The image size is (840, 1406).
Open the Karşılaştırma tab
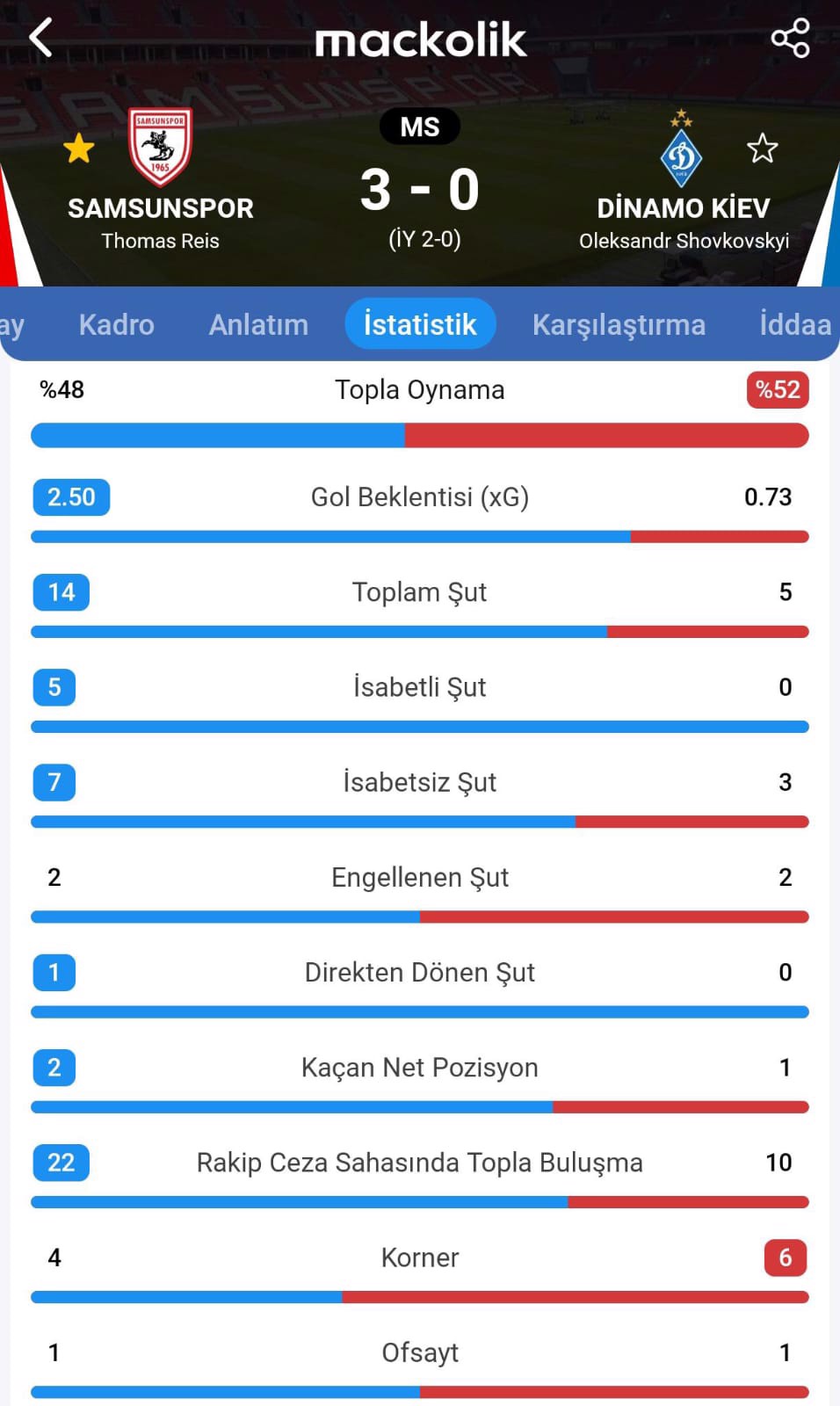click(x=619, y=324)
